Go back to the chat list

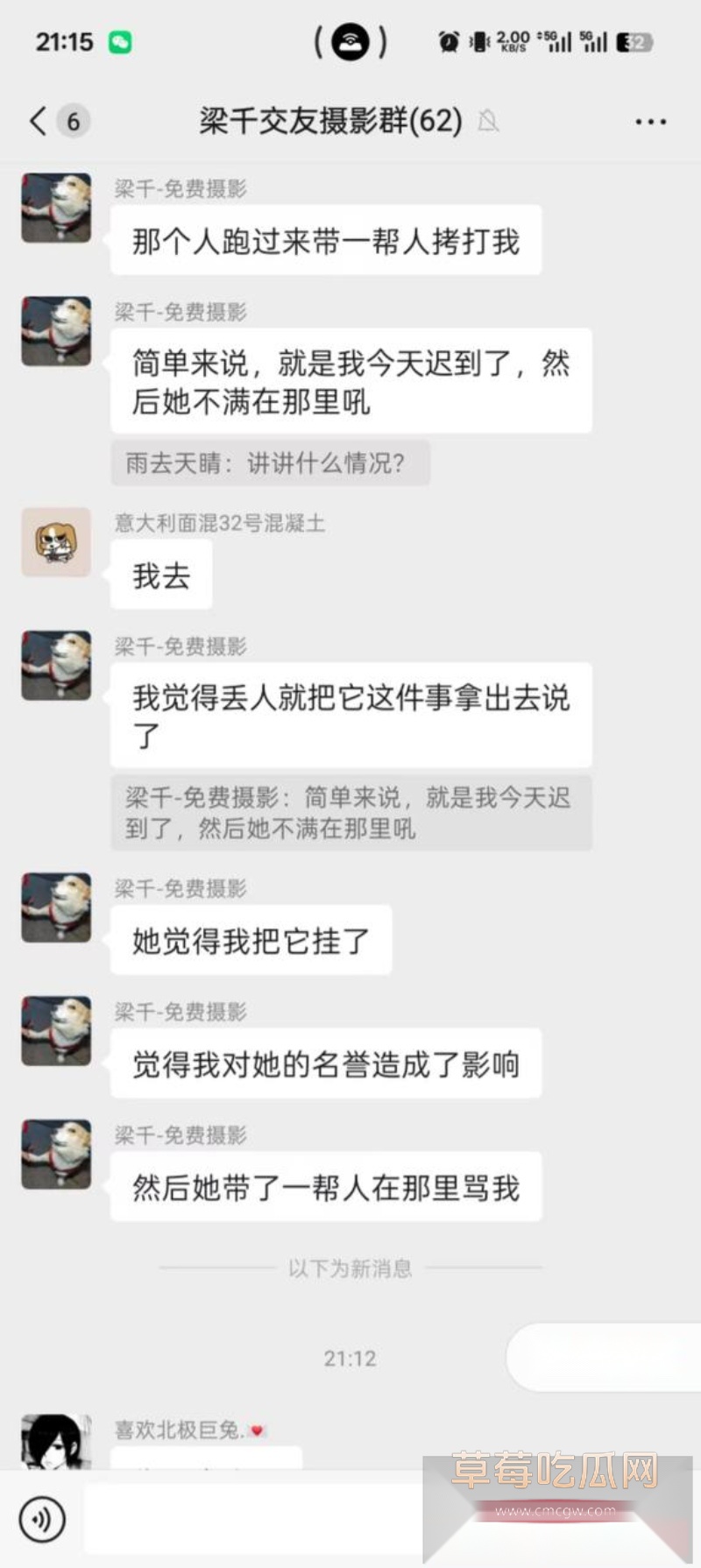pos(39,121)
